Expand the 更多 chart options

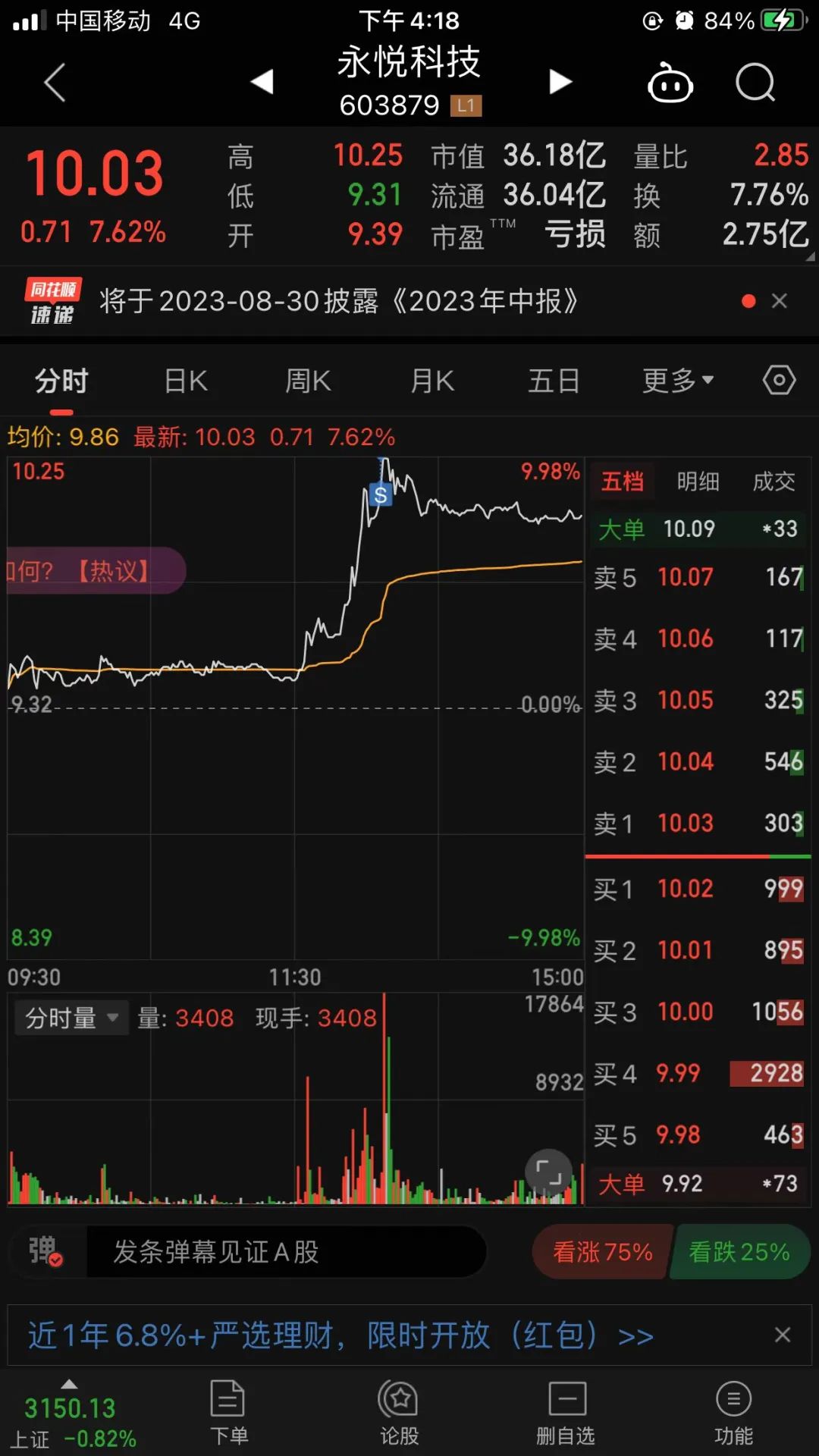pos(677,381)
